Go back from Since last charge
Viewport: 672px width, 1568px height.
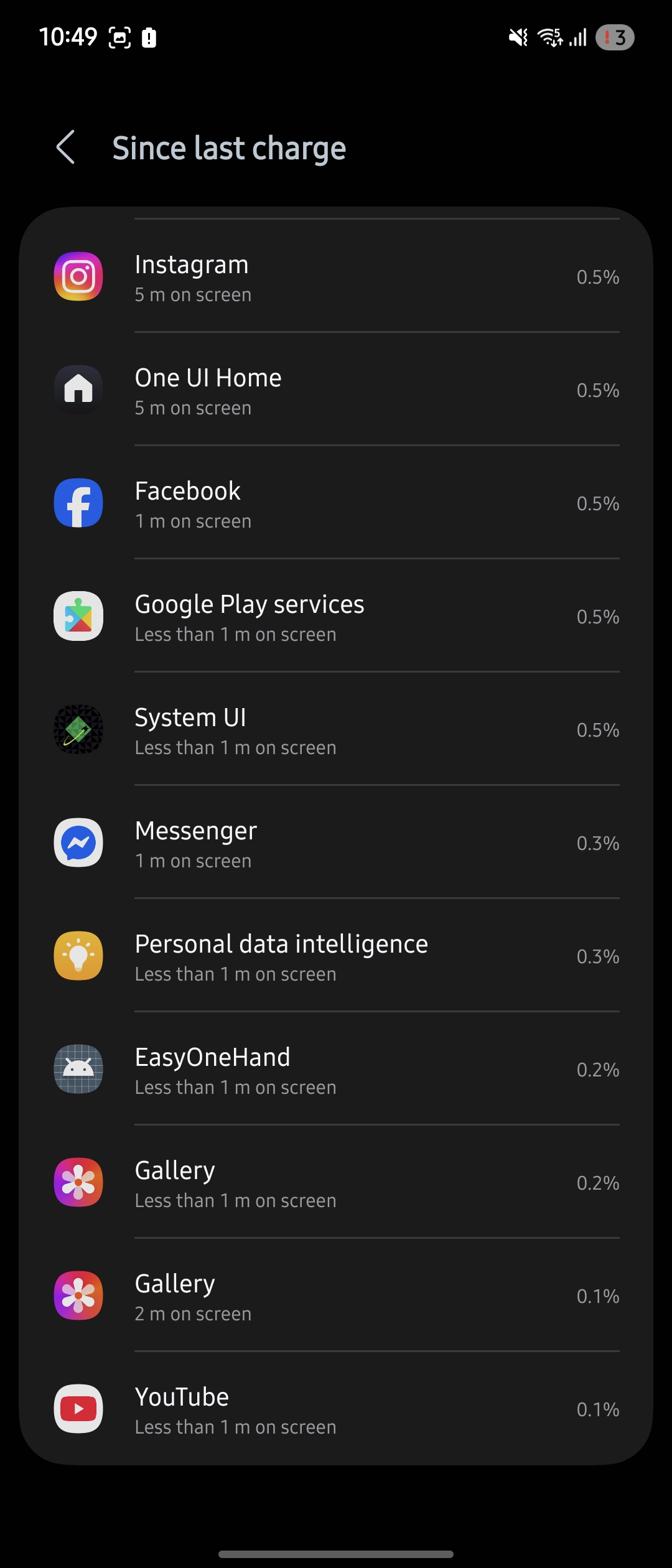[x=66, y=147]
